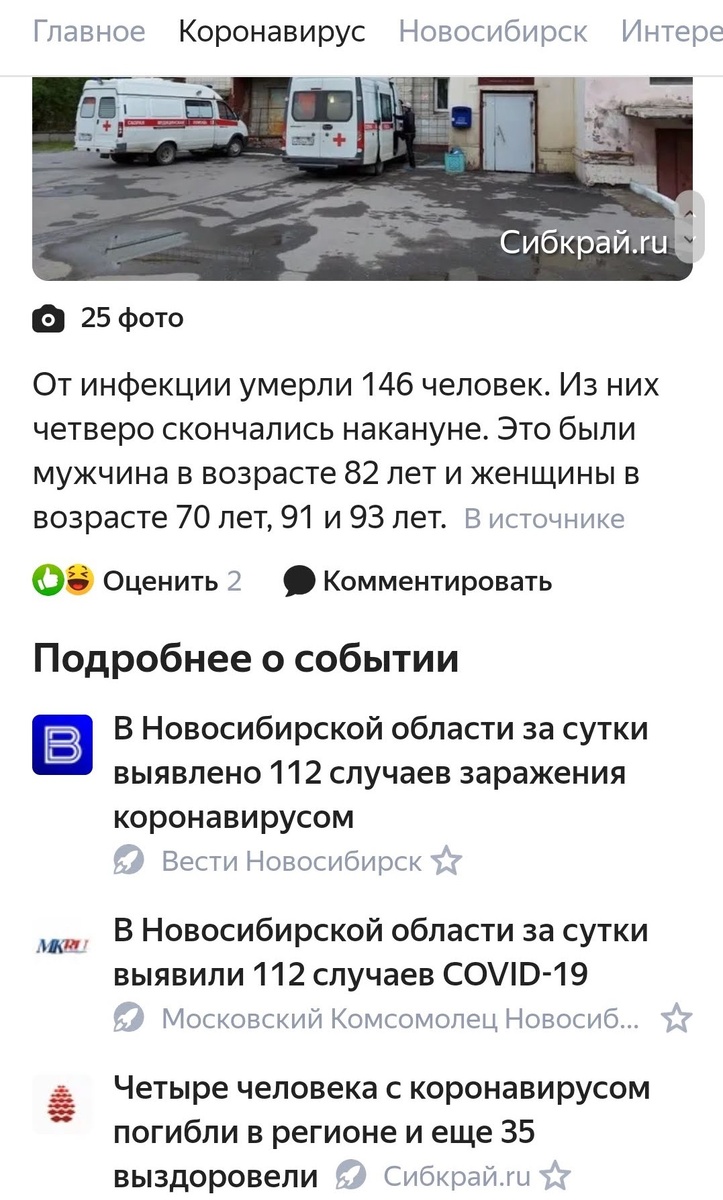Select the Коронавирус tab

click(x=271, y=31)
